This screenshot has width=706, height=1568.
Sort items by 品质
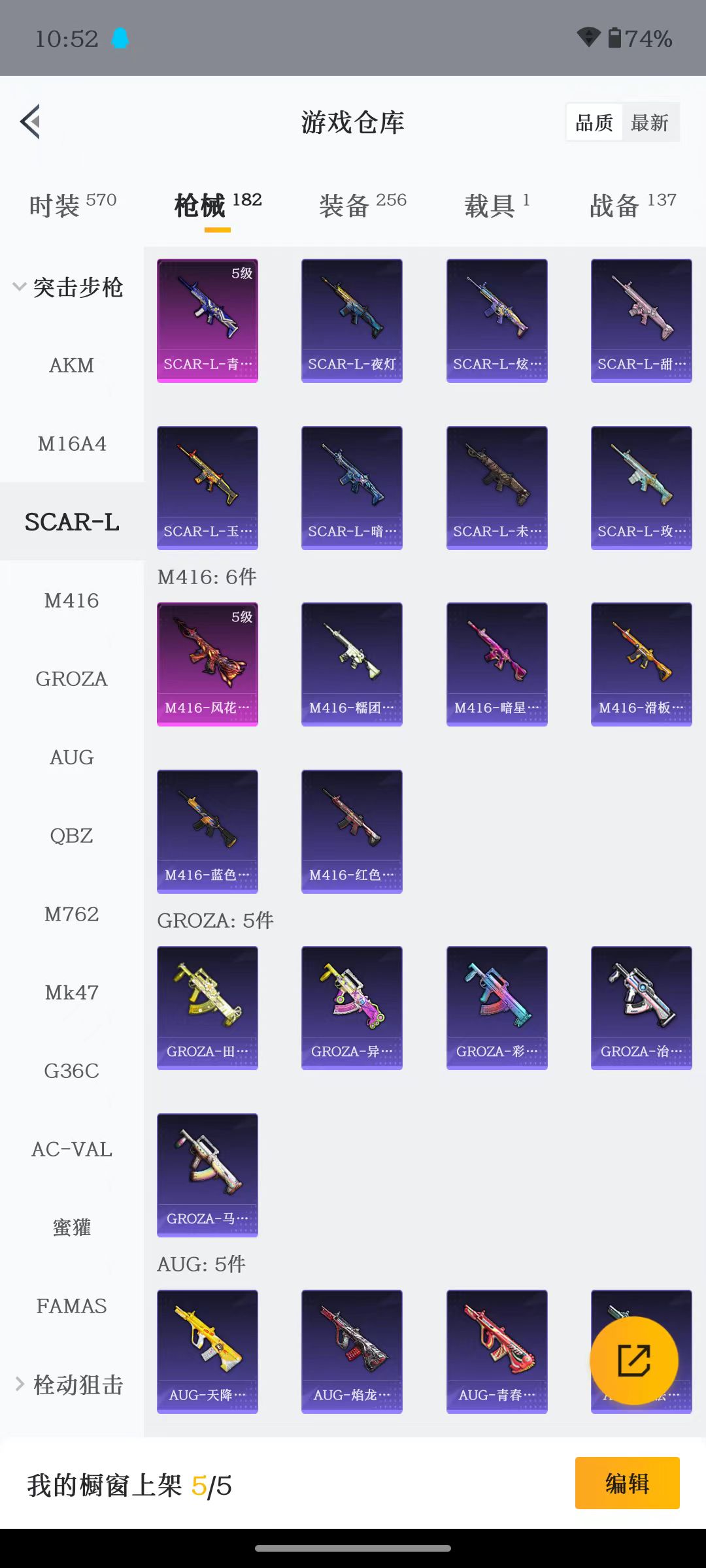594,122
